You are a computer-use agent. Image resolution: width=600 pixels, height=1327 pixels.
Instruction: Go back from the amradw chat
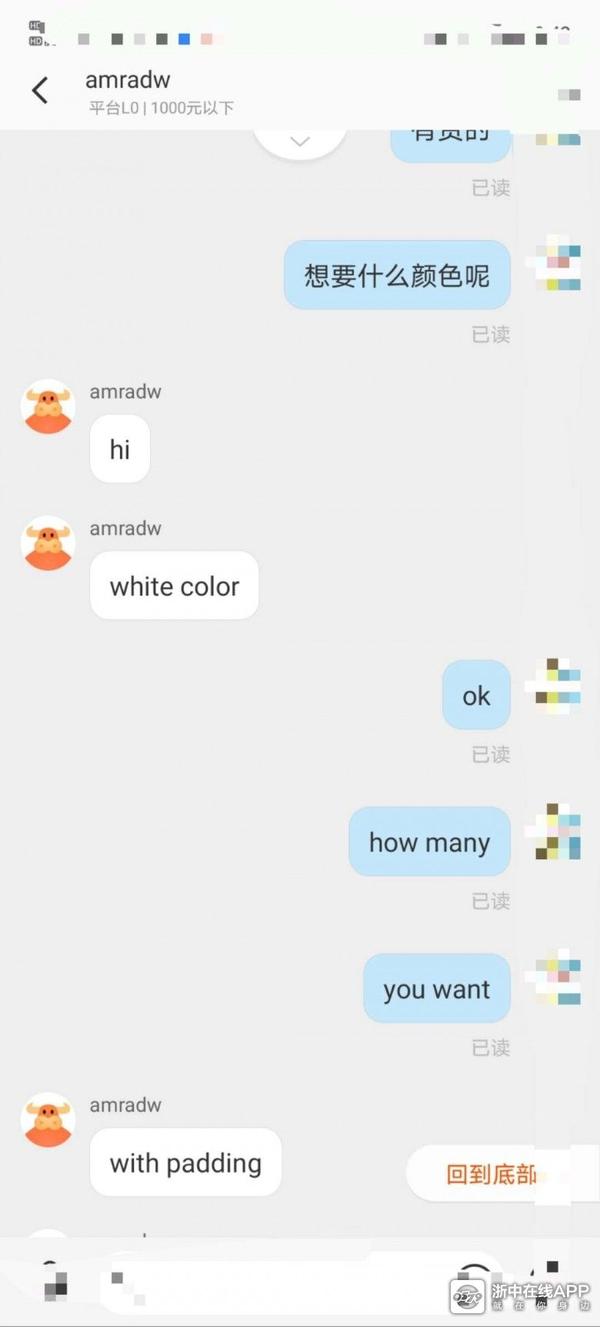point(39,91)
